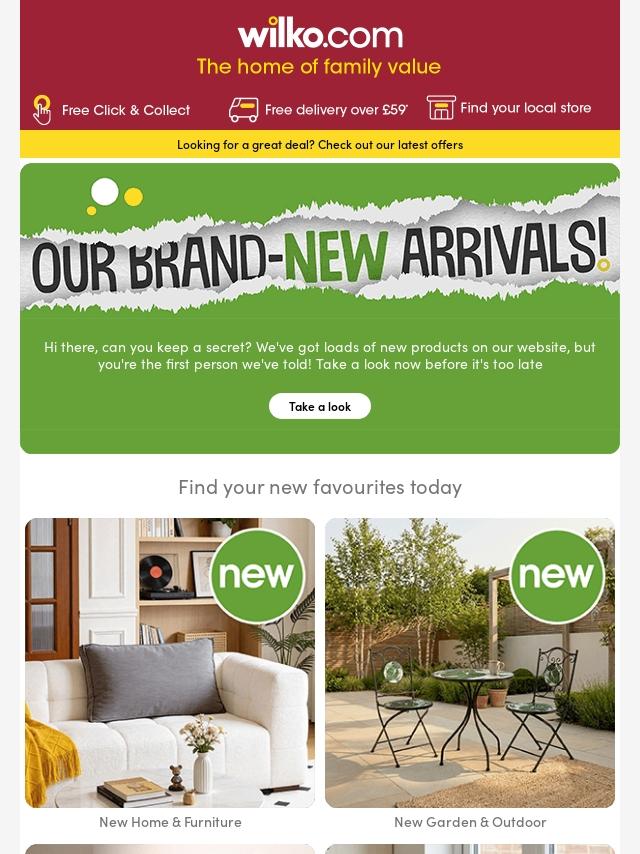This screenshot has width=640, height=854.
Task: Find your local store
Action: pos(509,108)
